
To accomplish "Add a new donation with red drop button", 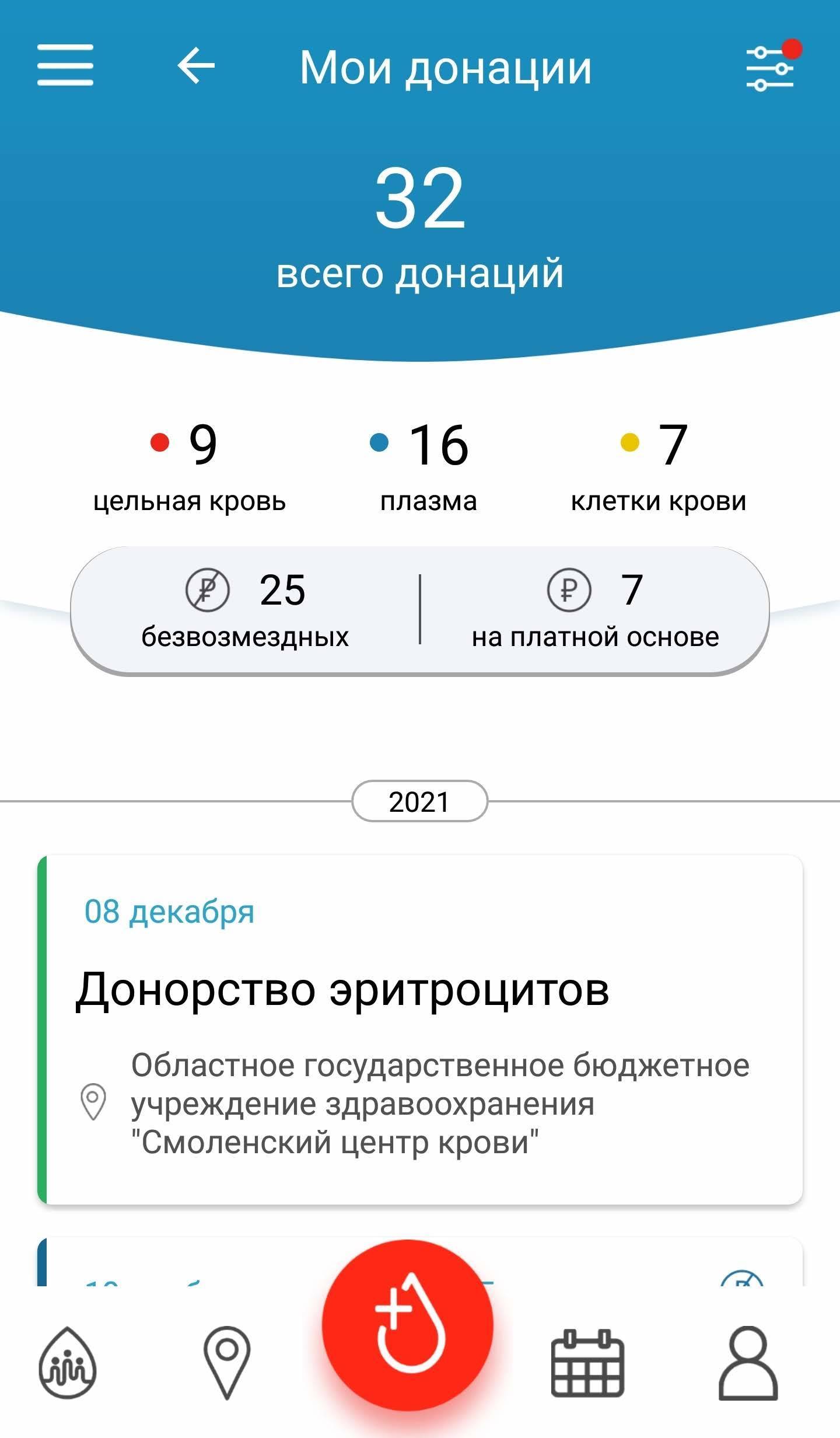I will pyautogui.click(x=408, y=1326).
